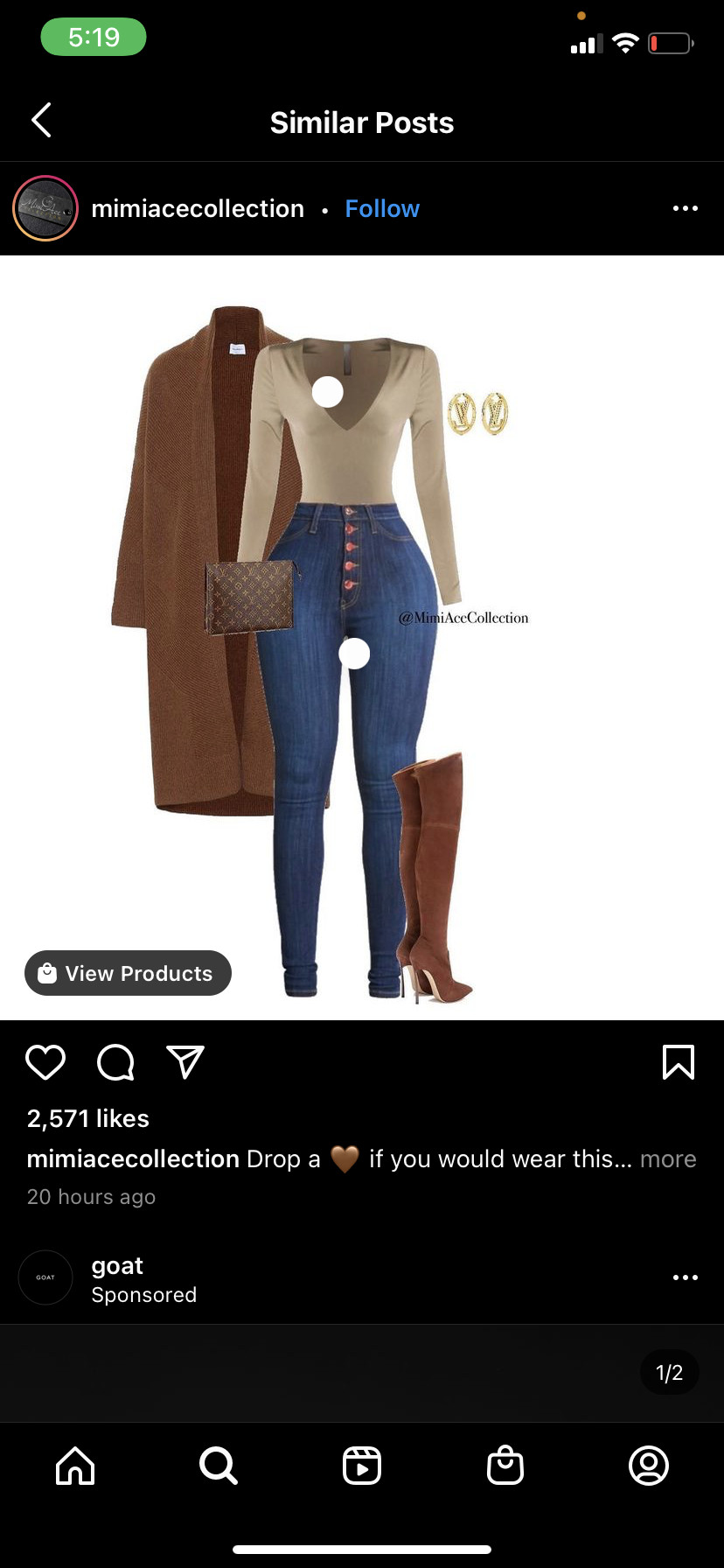Screen dimensions: 724x1568
Task: Comment on the mimiacecollection post
Action: click(x=115, y=1062)
